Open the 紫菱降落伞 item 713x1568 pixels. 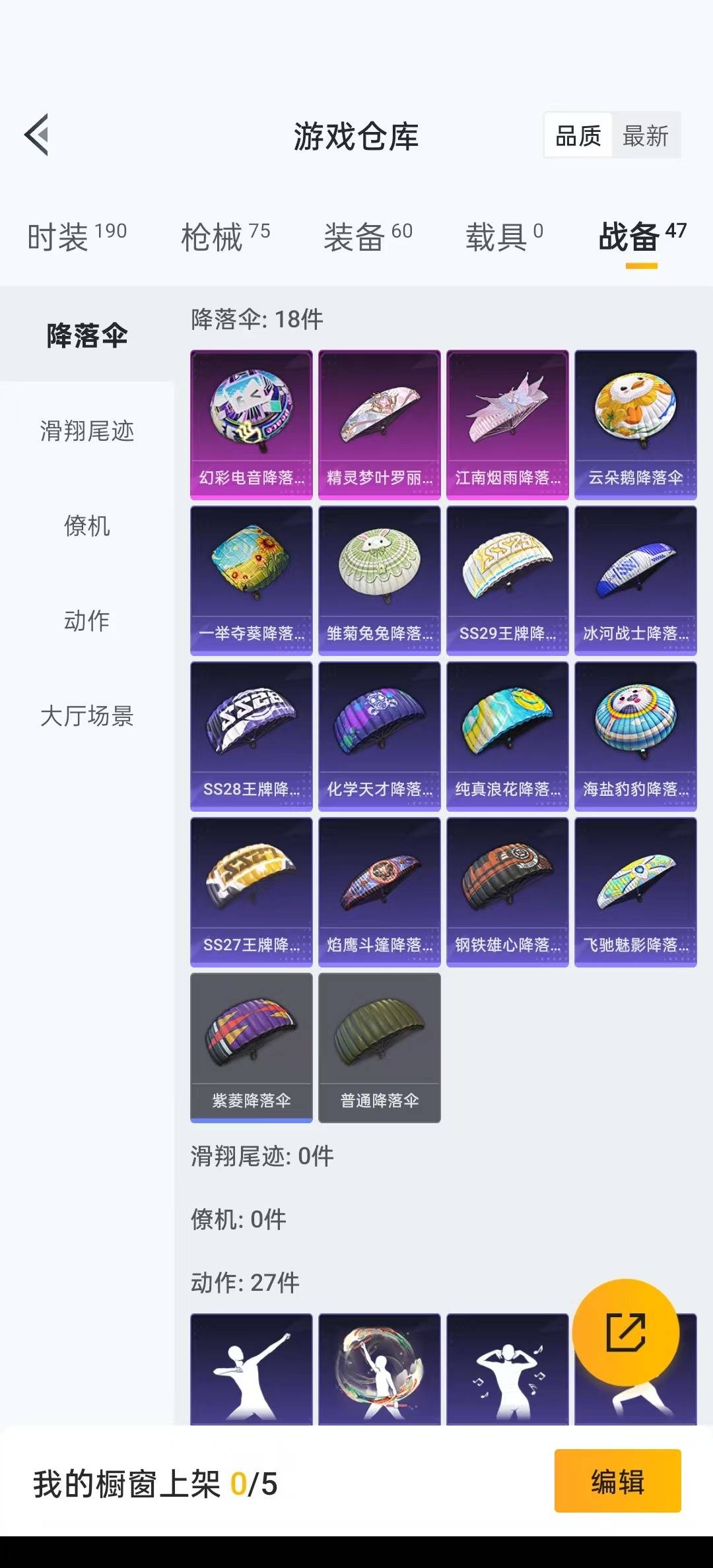tap(251, 1047)
